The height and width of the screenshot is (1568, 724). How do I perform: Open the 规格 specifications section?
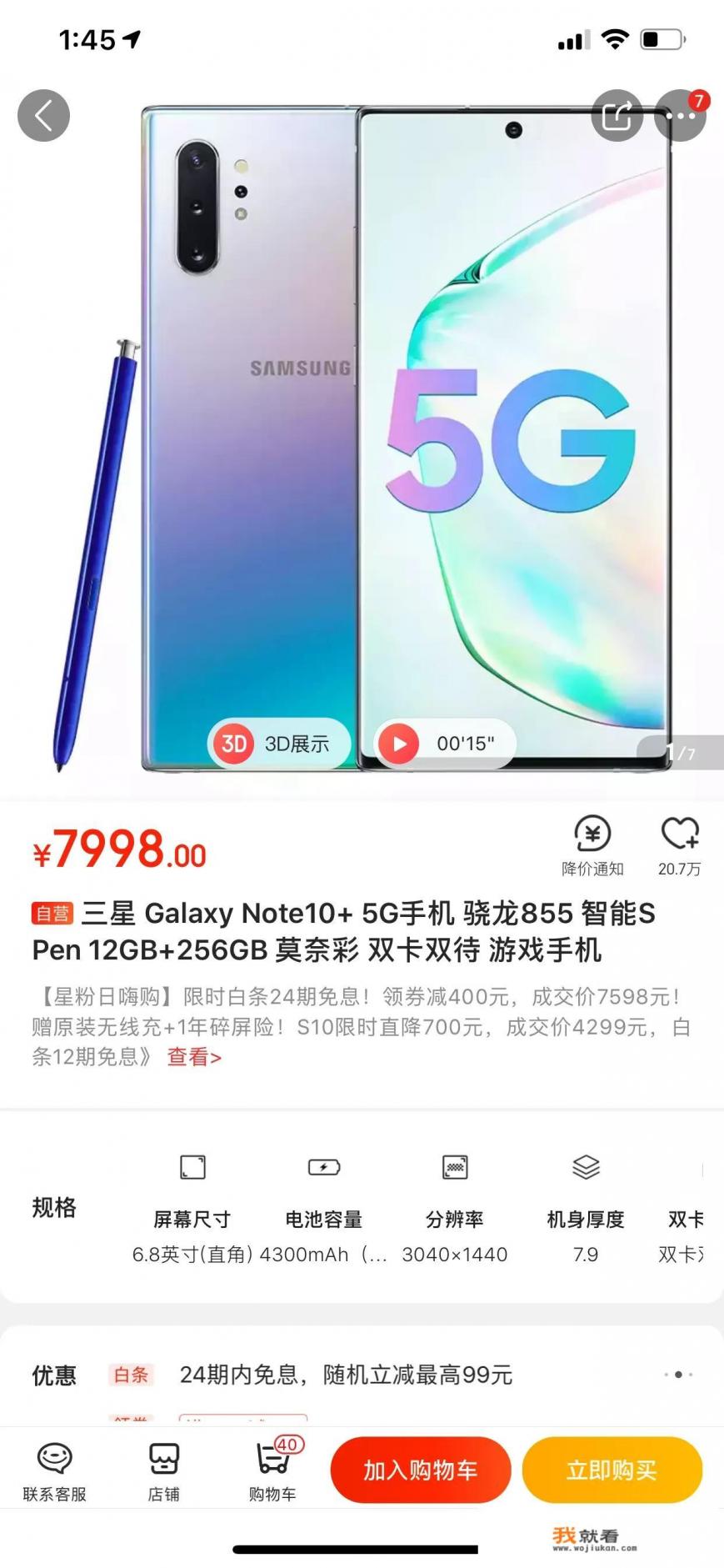[x=54, y=1207]
